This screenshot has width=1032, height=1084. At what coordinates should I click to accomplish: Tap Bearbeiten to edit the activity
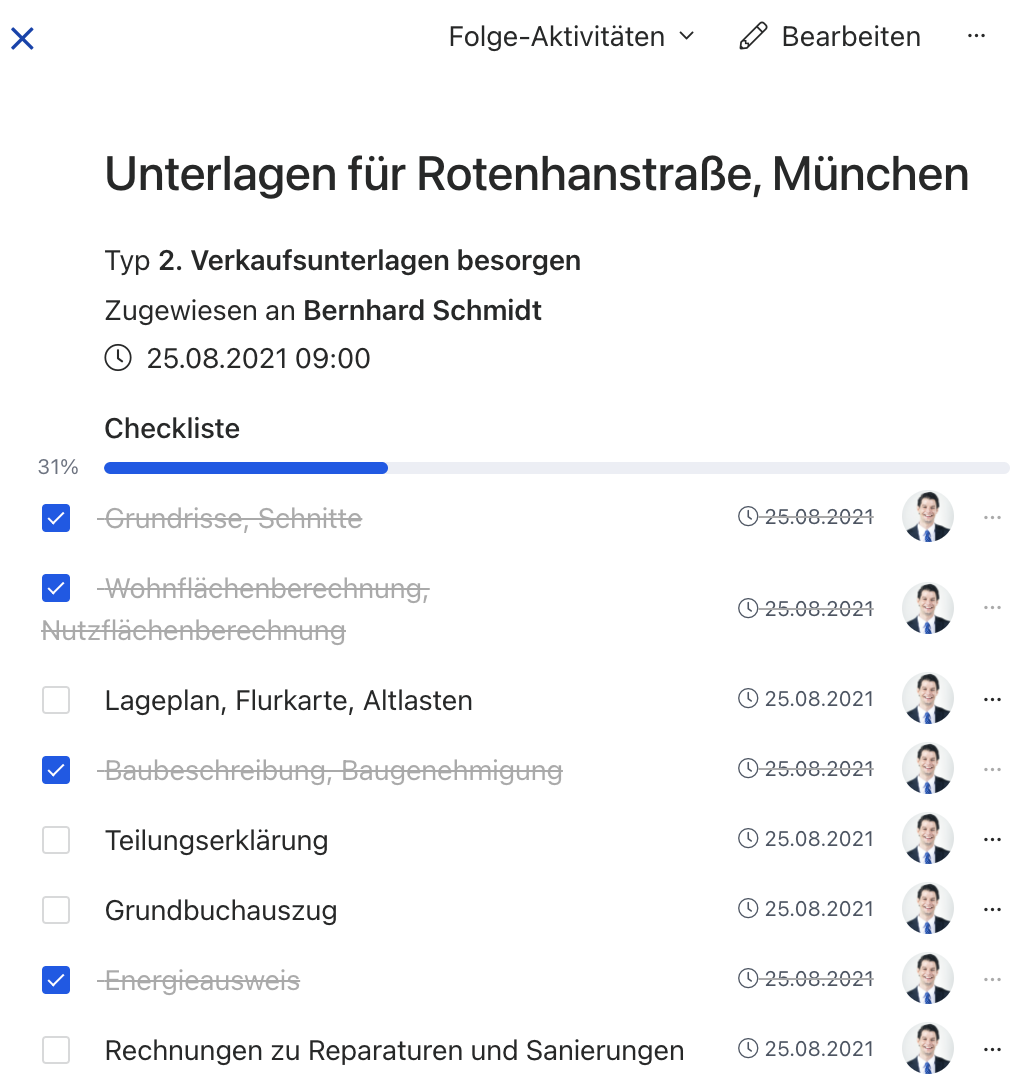830,37
